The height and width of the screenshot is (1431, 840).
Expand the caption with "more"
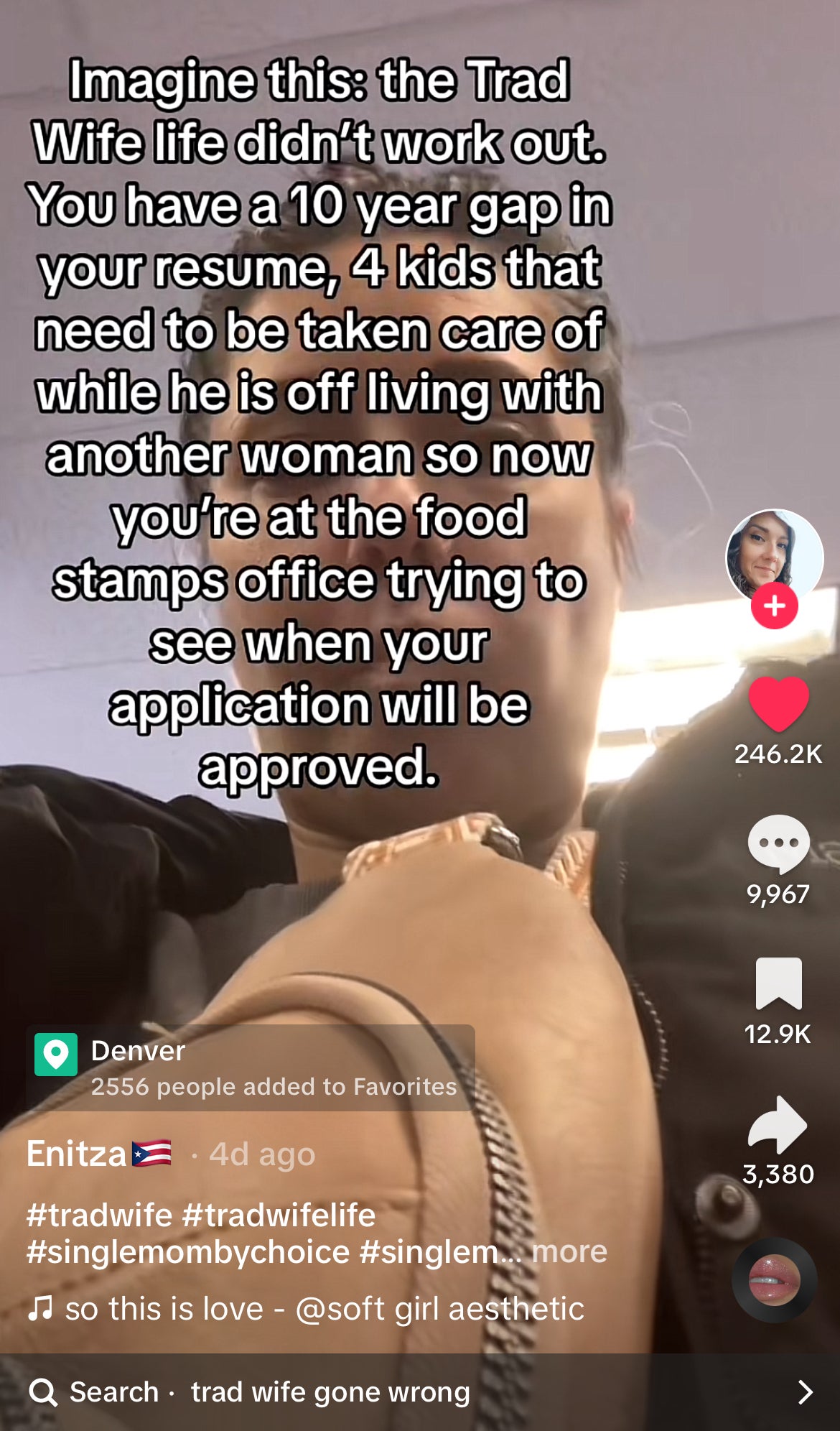click(x=569, y=1251)
